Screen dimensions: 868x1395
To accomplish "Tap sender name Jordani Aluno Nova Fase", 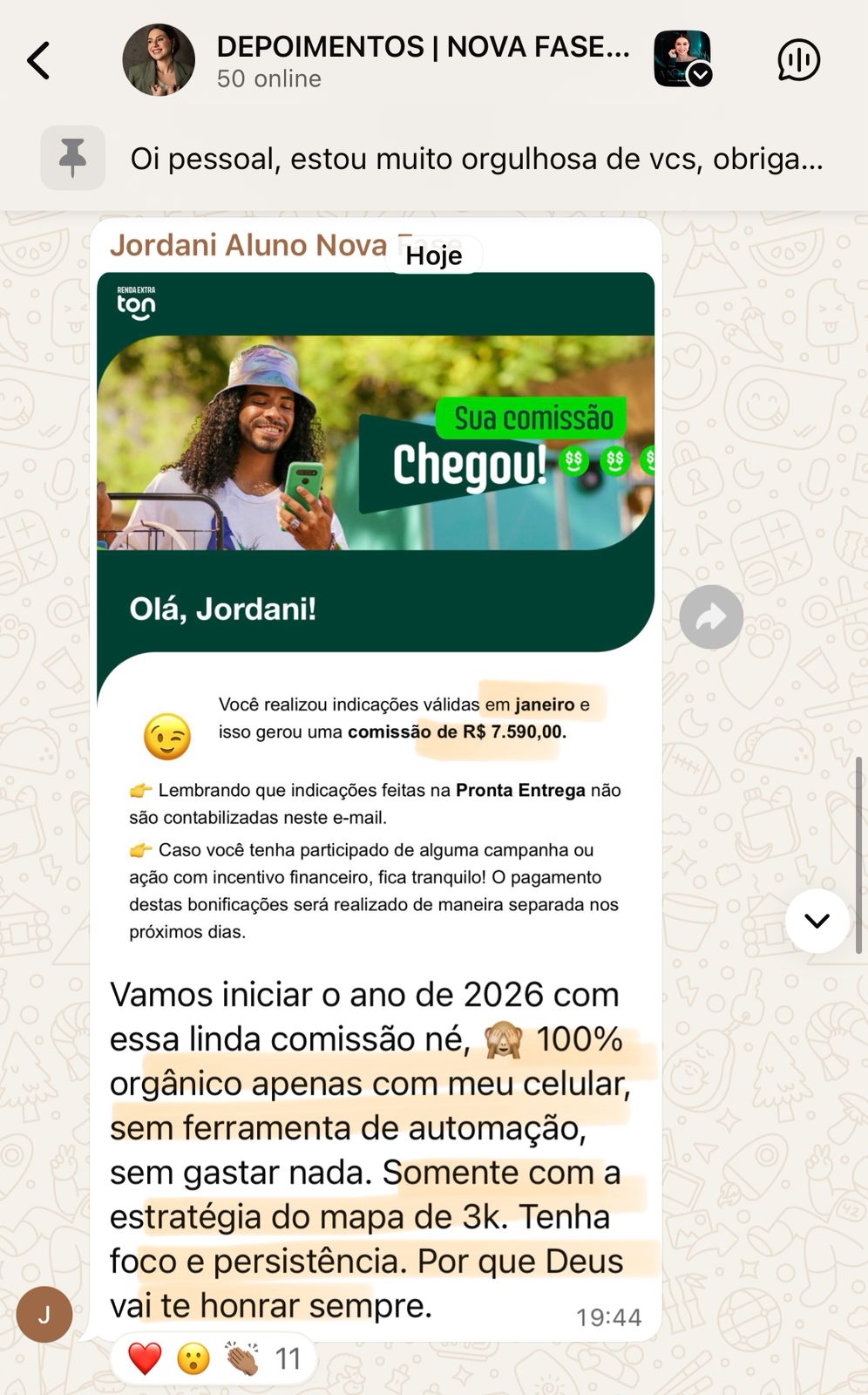I will pos(248,245).
